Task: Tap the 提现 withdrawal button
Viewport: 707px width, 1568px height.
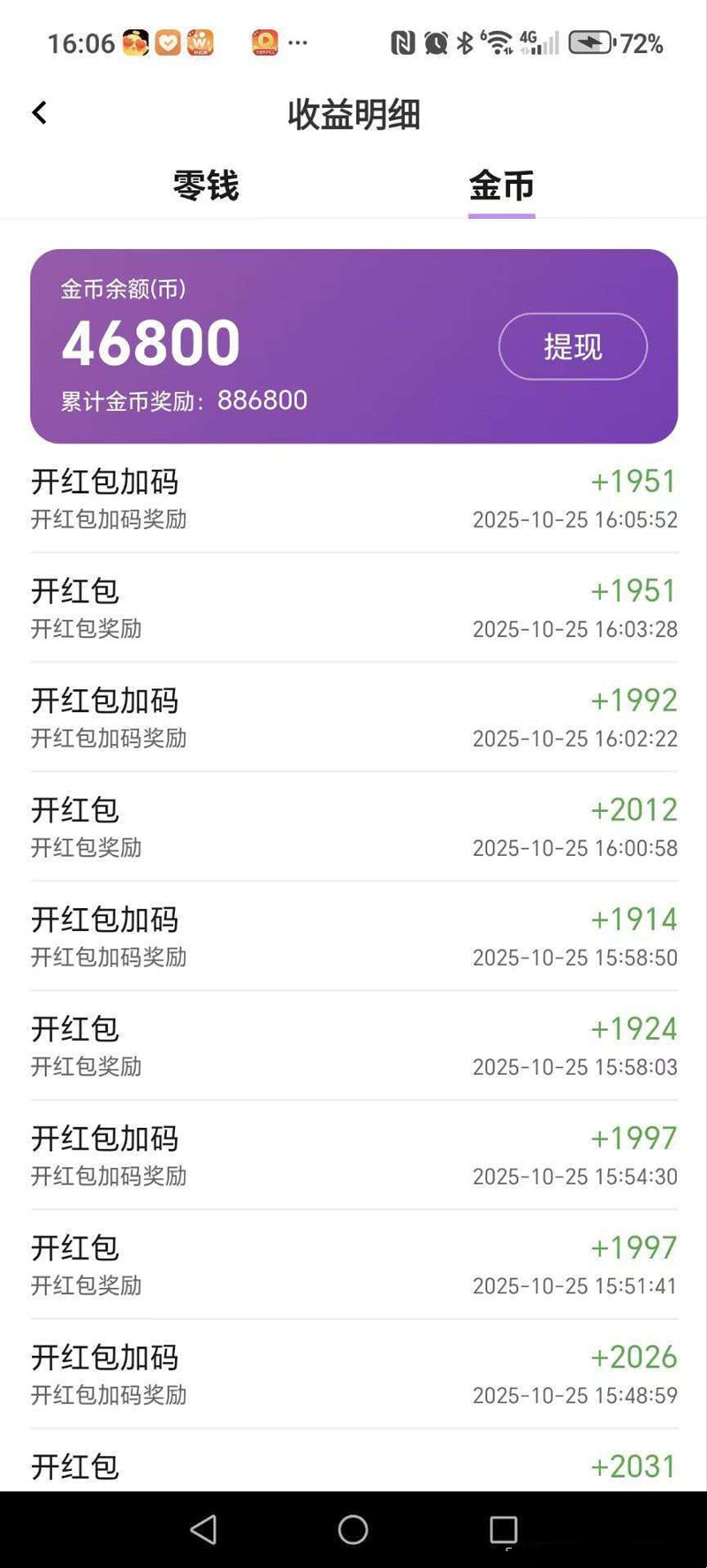Action: click(572, 347)
